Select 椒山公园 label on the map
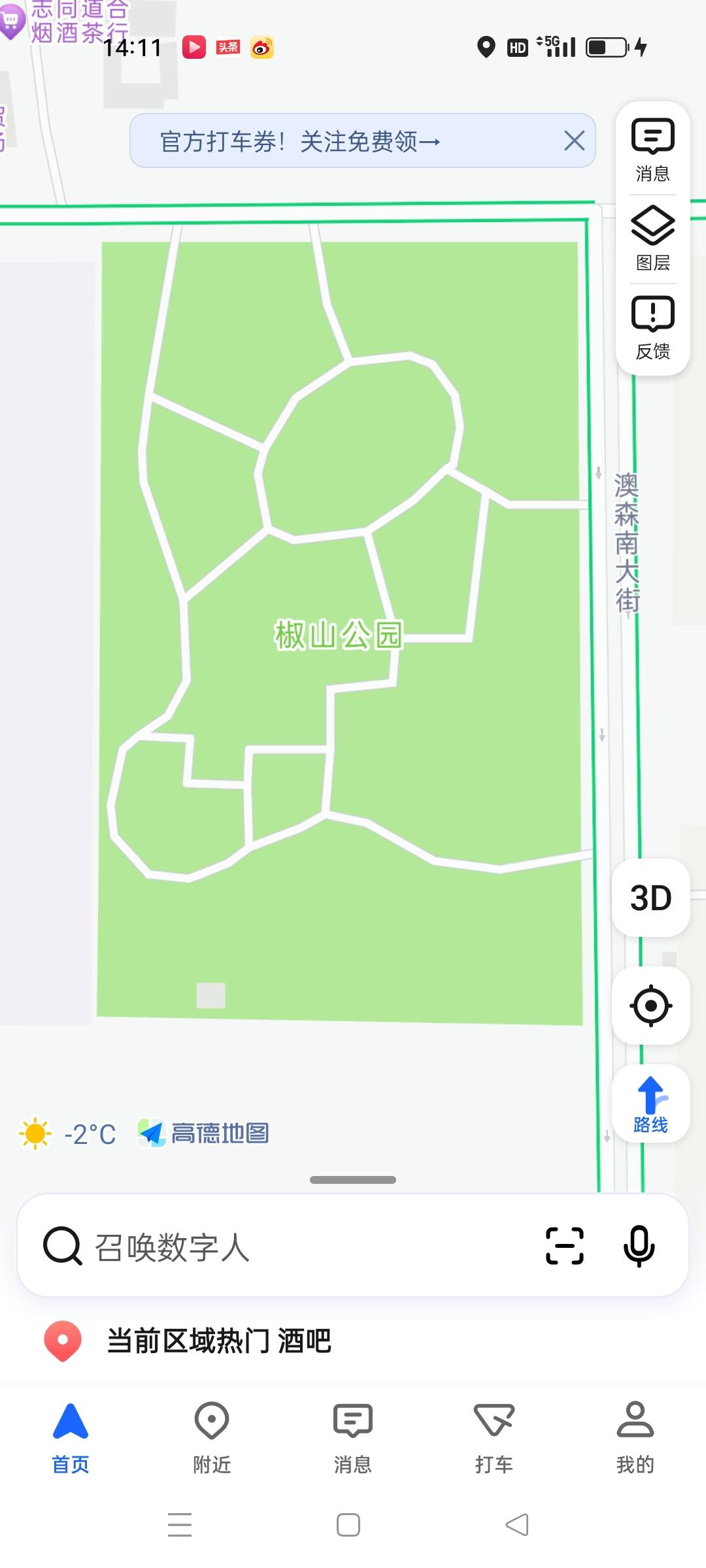706x1568 pixels. (338, 635)
